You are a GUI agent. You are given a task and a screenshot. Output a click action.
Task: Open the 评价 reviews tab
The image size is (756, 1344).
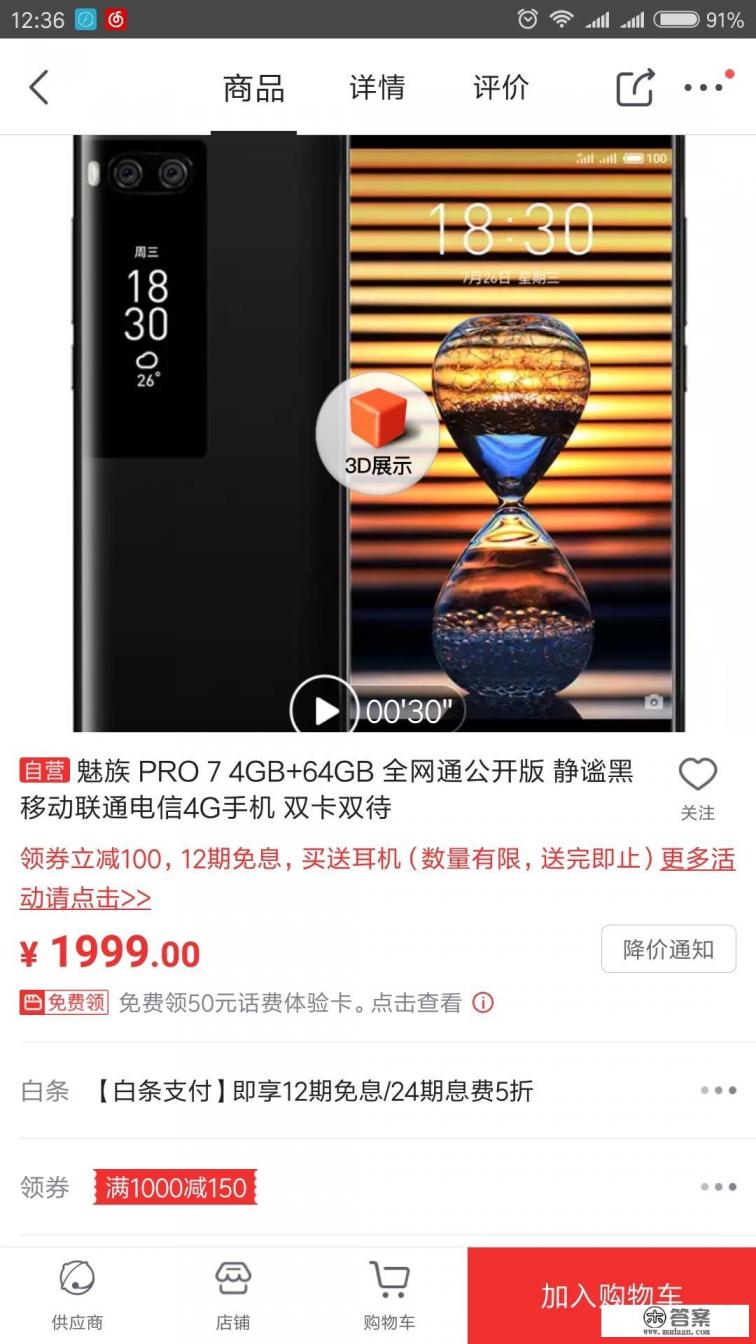coord(500,88)
